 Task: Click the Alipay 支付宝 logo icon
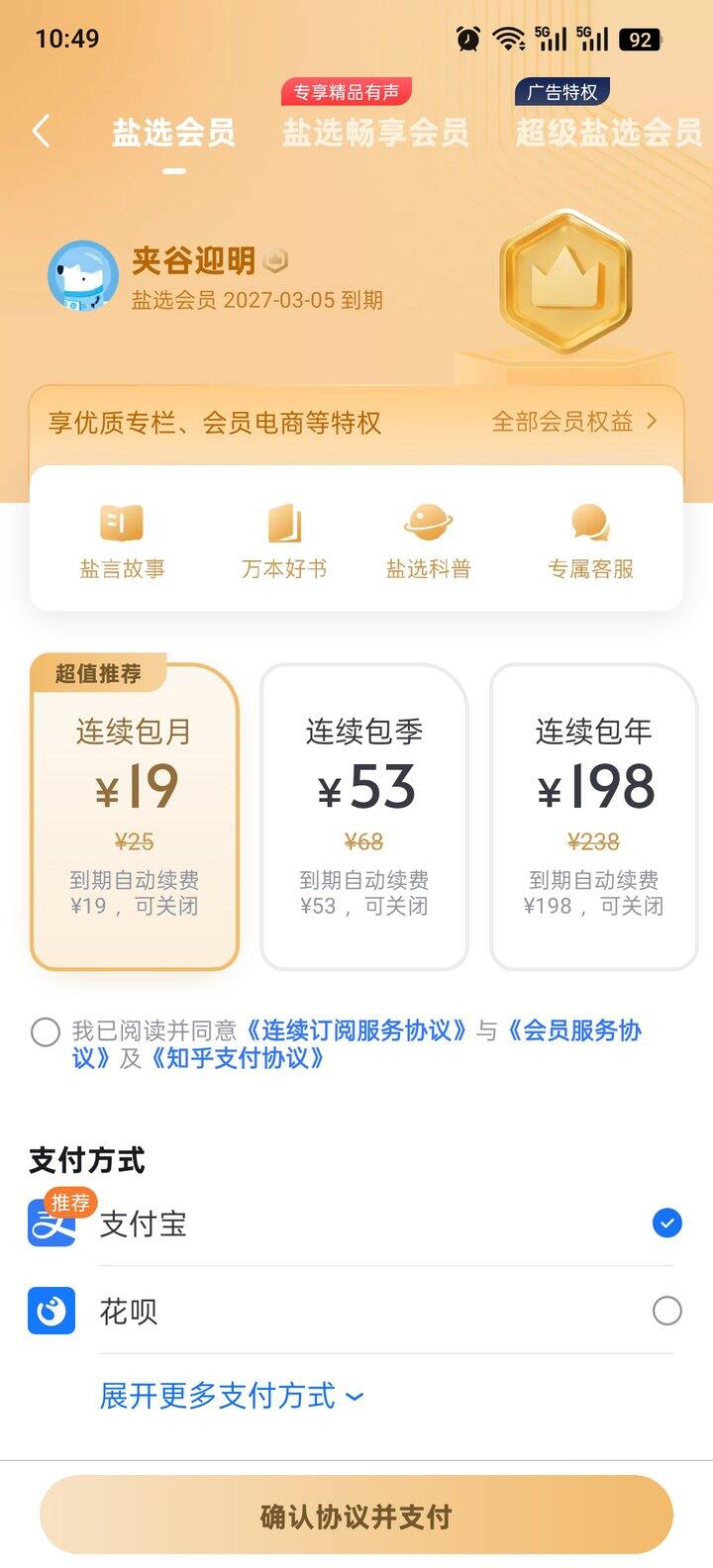click(51, 1225)
